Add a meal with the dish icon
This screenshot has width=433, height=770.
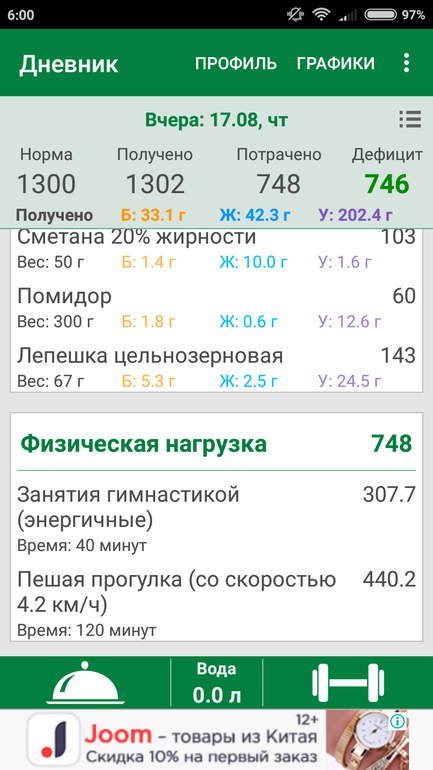85,682
